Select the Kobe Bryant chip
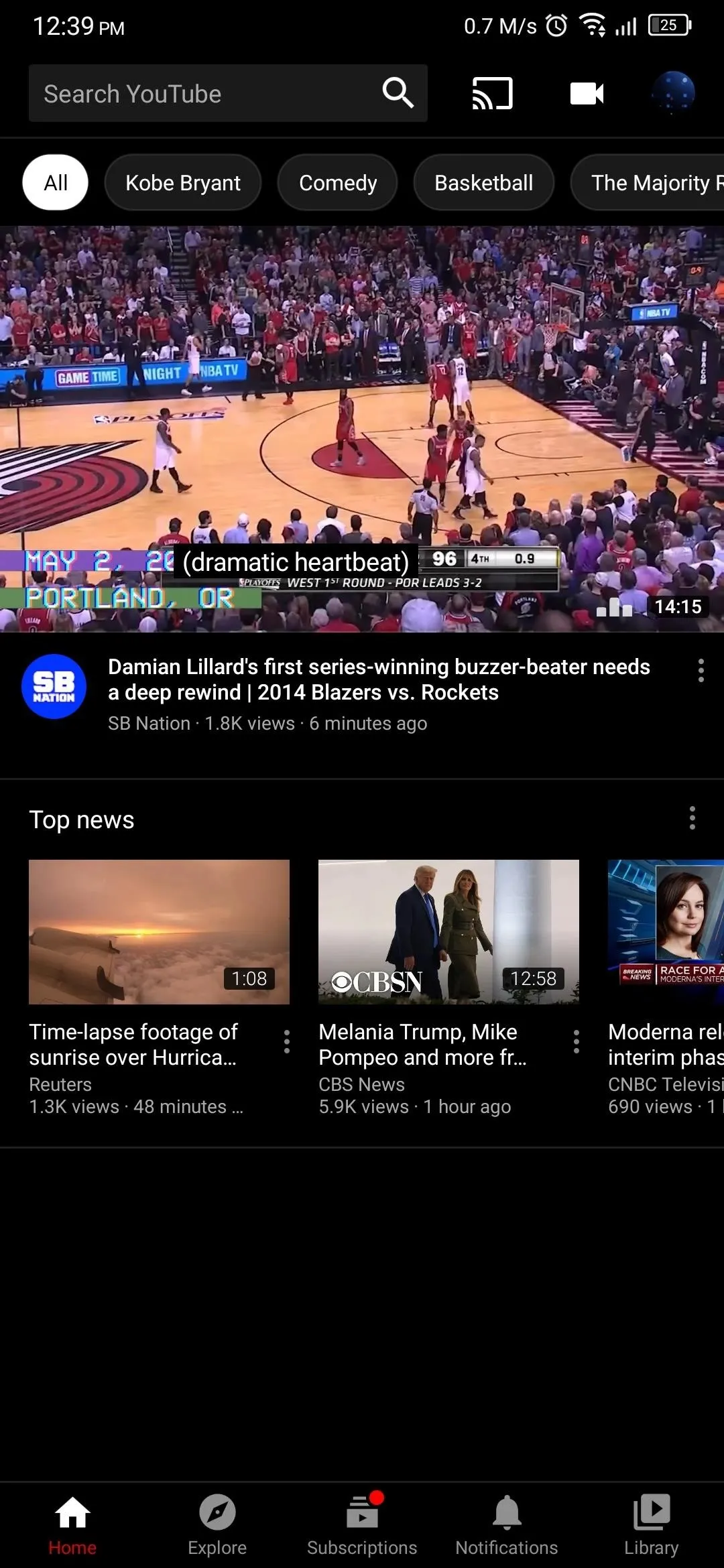Viewport: 724px width, 1568px height. [x=182, y=182]
